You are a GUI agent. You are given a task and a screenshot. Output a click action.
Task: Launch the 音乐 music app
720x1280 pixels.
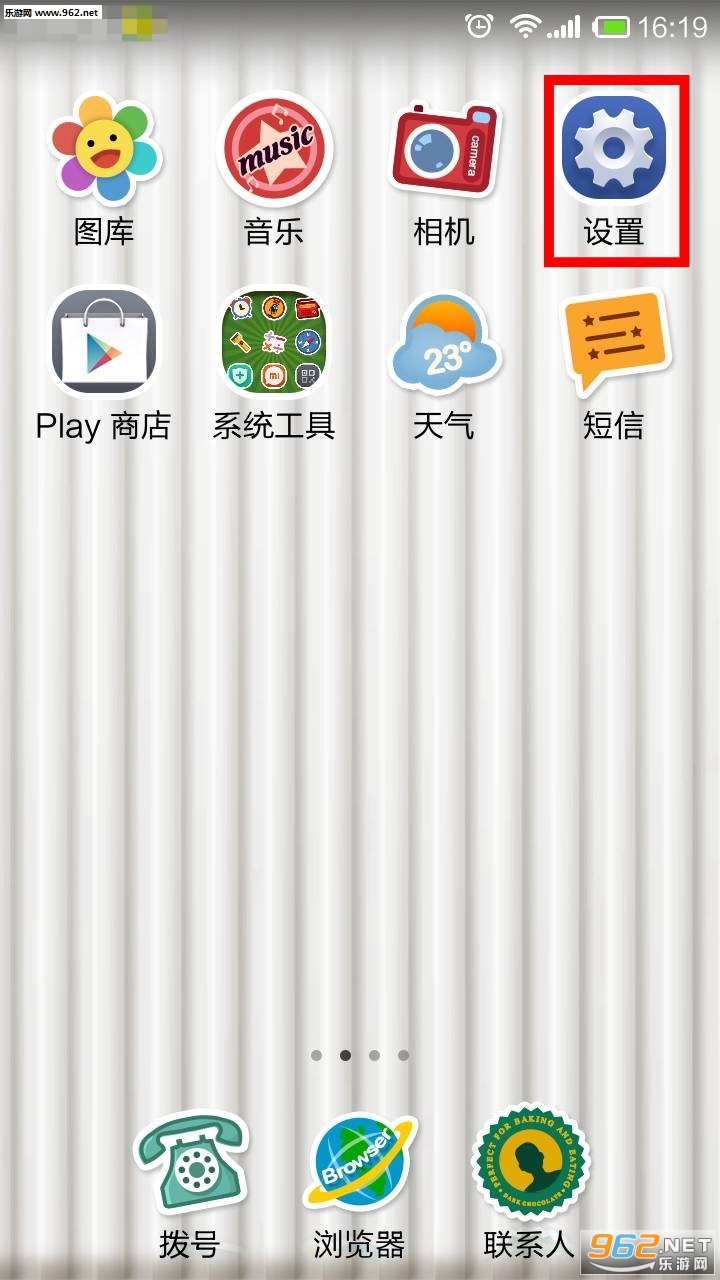274,150
